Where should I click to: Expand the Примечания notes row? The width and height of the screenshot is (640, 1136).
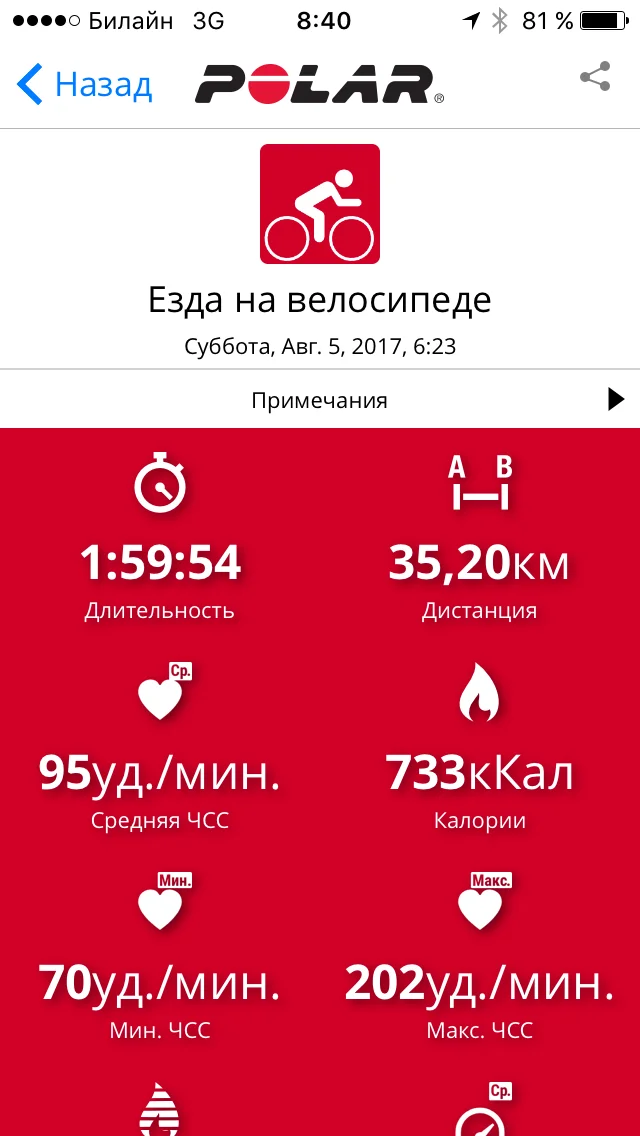320,400
